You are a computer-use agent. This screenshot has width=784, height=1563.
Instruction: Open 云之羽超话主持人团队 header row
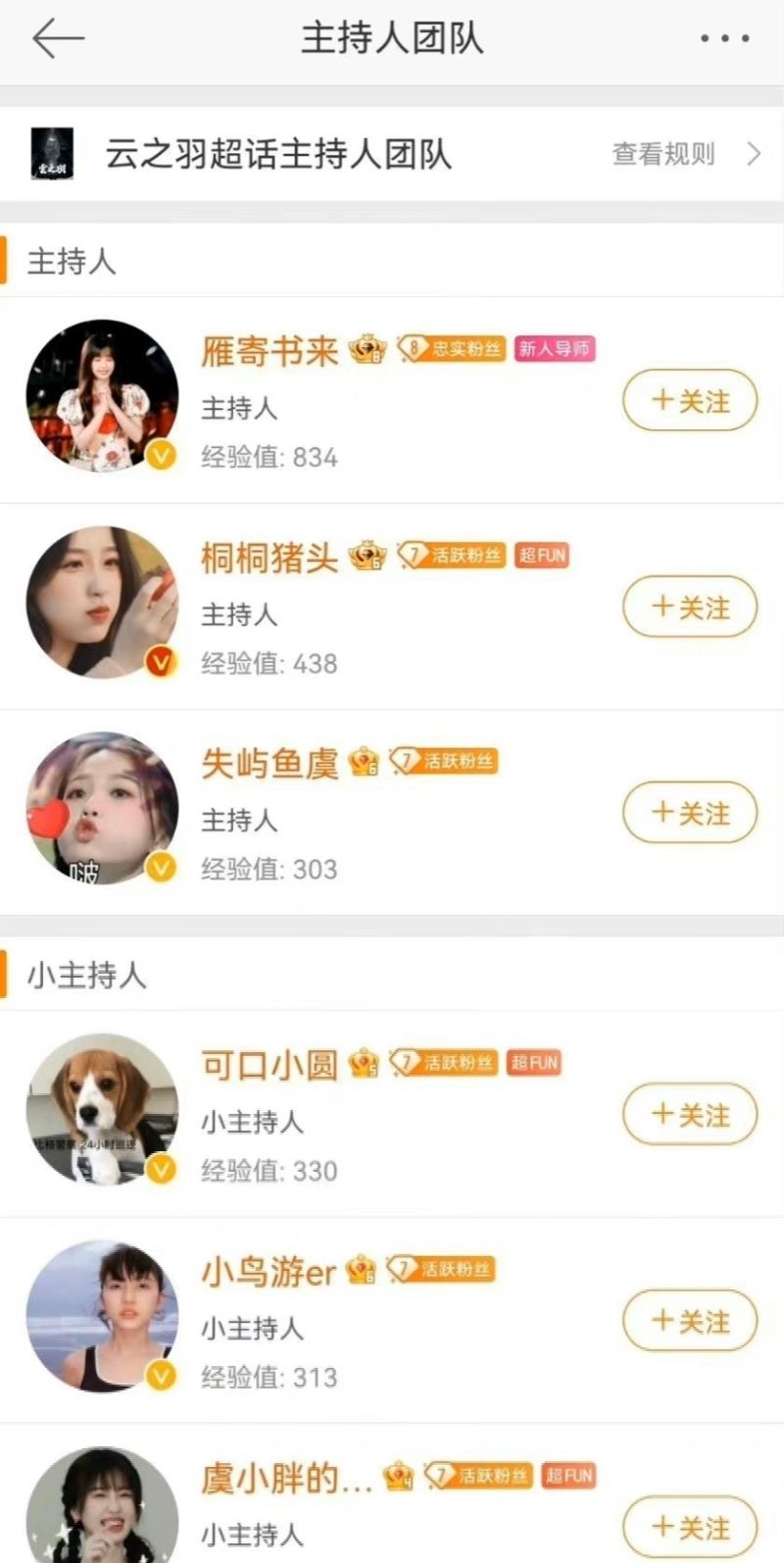tap(278, 154)
